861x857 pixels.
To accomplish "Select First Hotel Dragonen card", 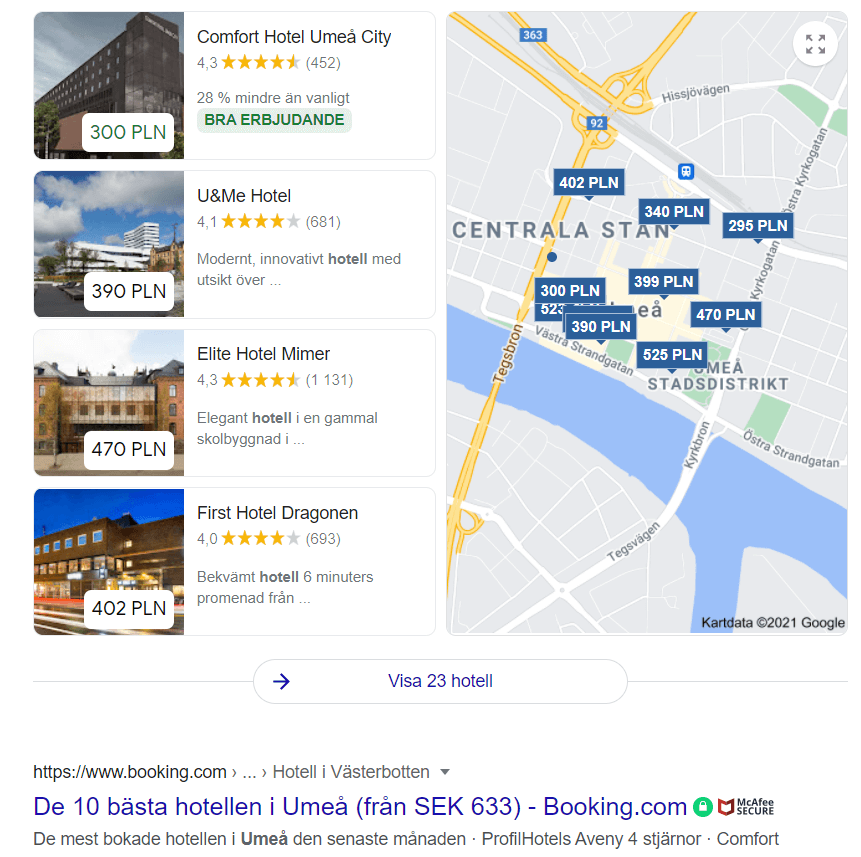I will [277, 513].
